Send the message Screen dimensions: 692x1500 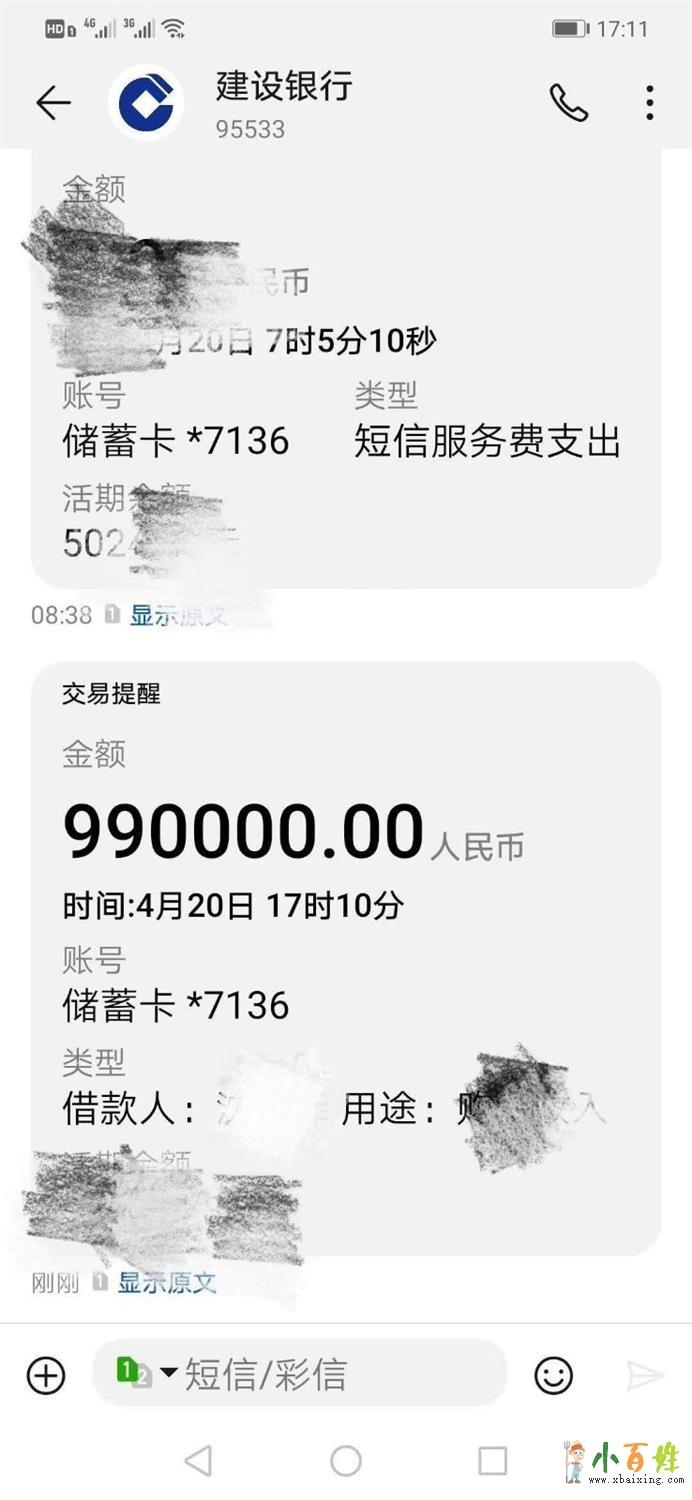pyautogui.click(x=644, y=1375)
